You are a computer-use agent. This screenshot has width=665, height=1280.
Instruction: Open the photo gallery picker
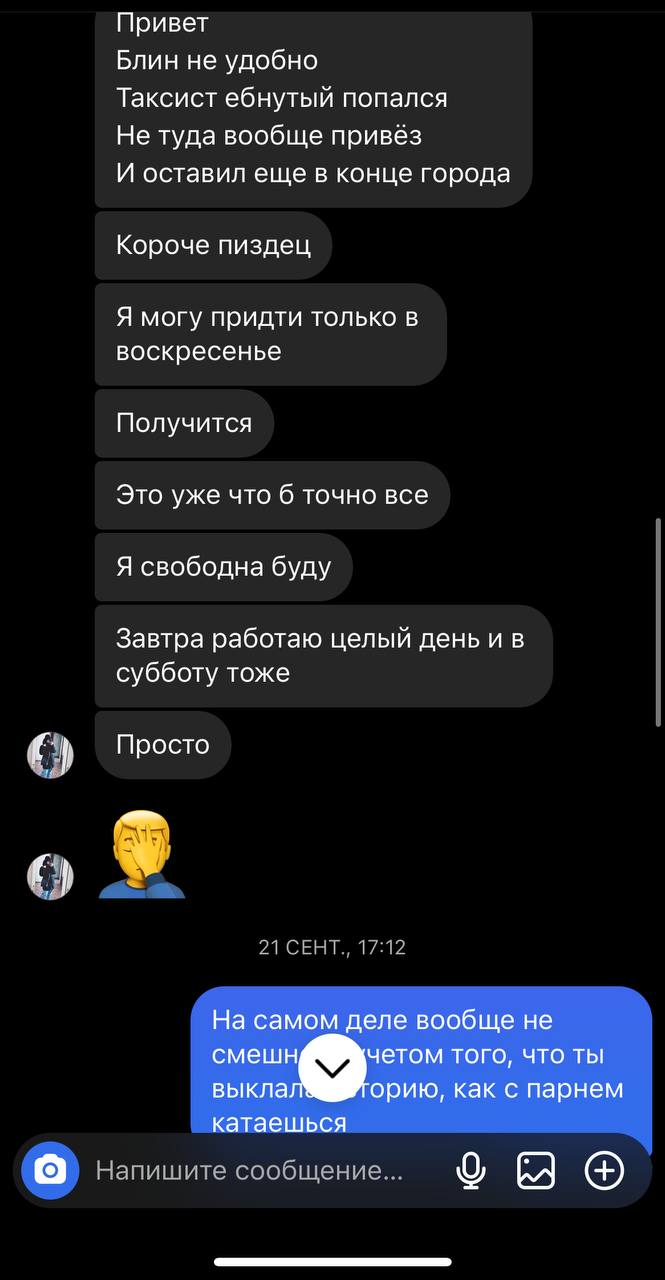536,1170
